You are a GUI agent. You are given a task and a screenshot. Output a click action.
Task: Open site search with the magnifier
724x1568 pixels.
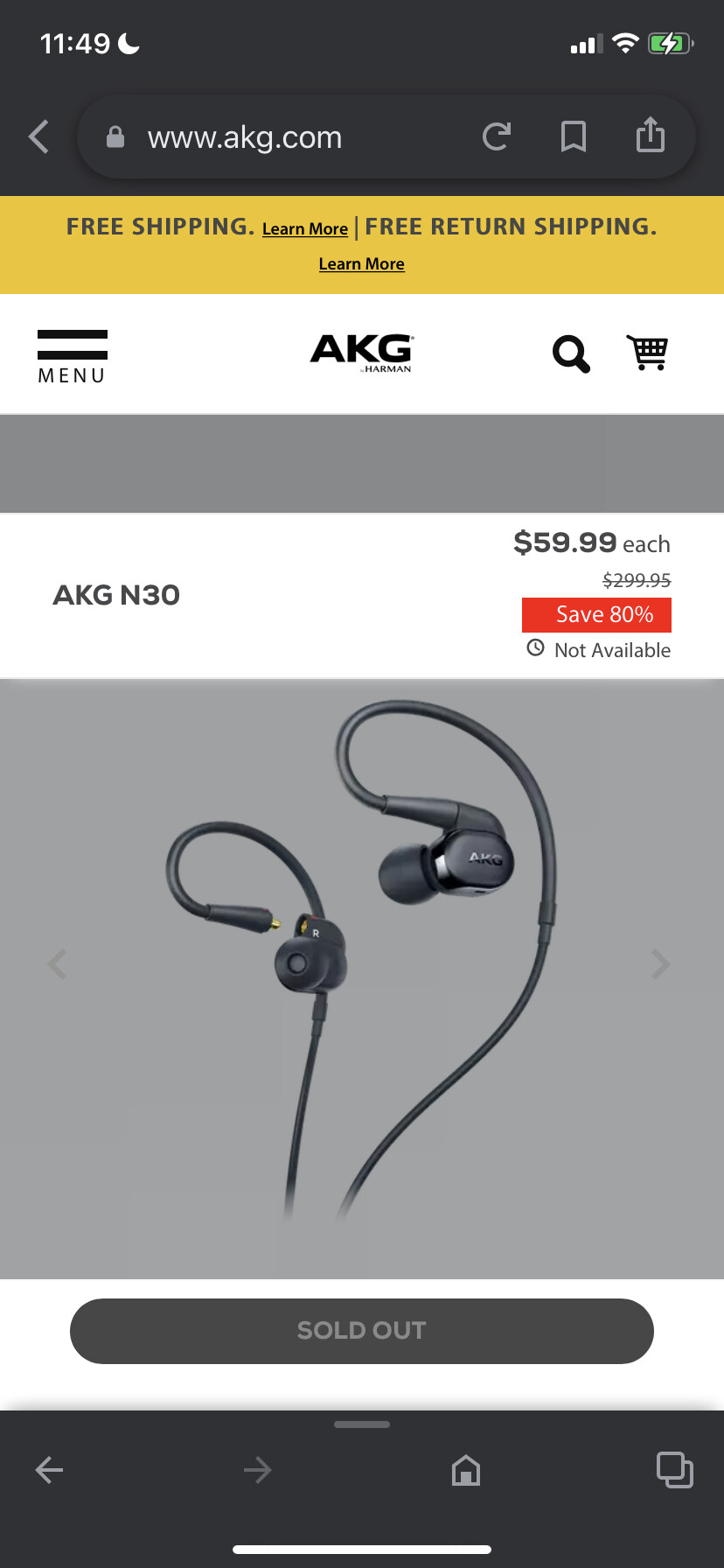pyautogui.click(x=571, y=353)
